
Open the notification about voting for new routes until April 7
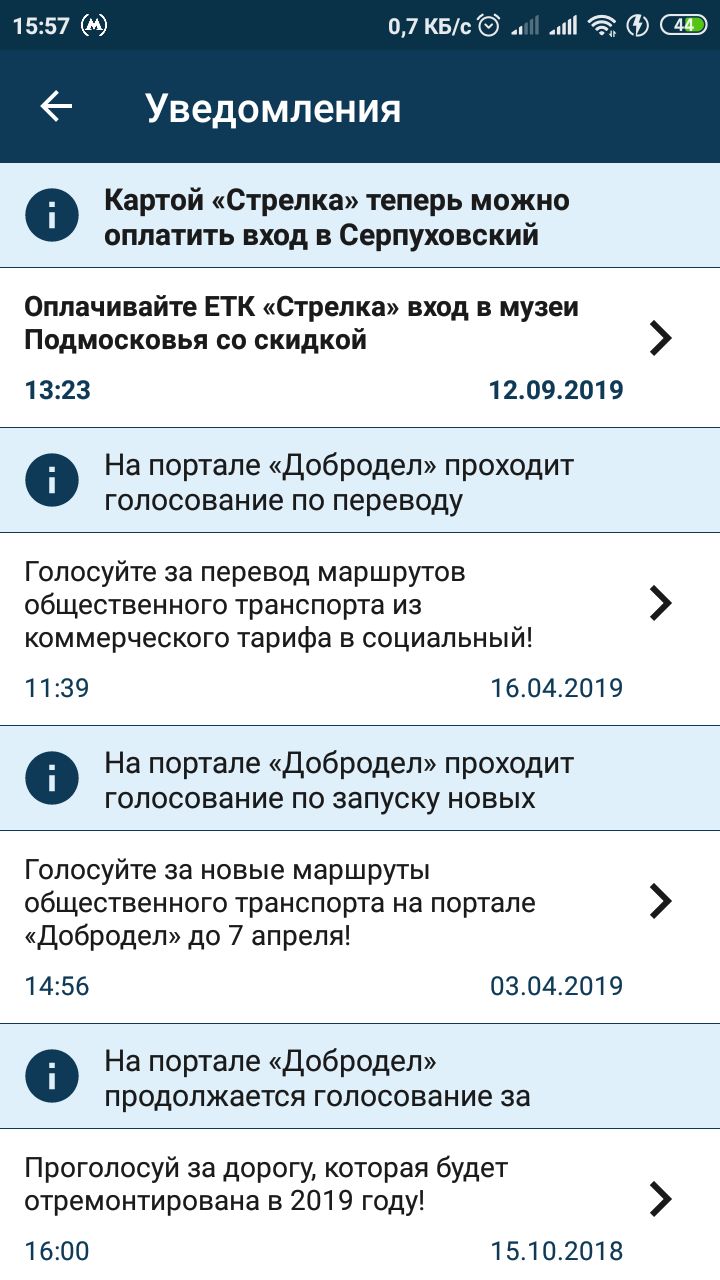(x=360, y=927)
